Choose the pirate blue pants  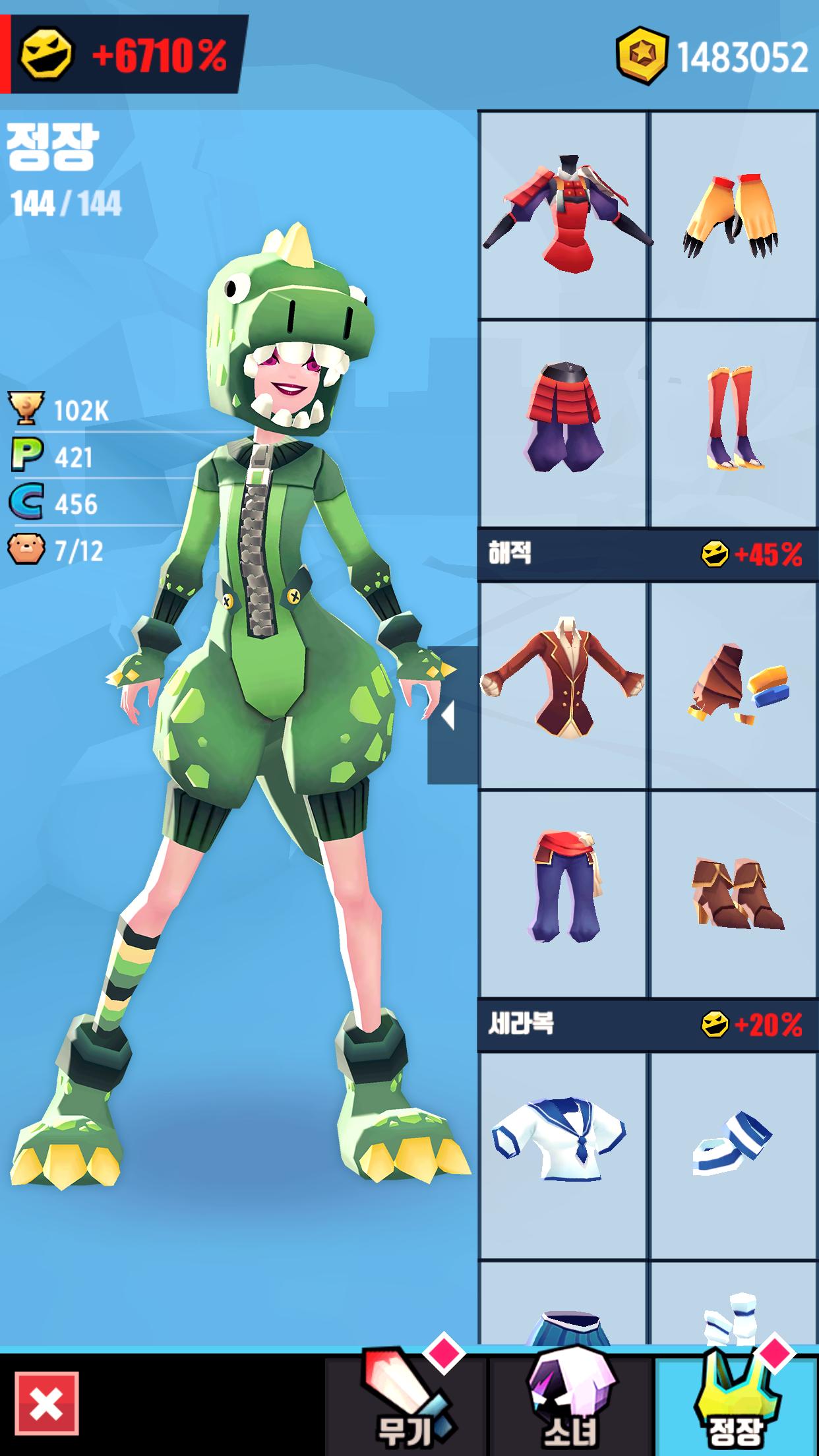(563, 894)
